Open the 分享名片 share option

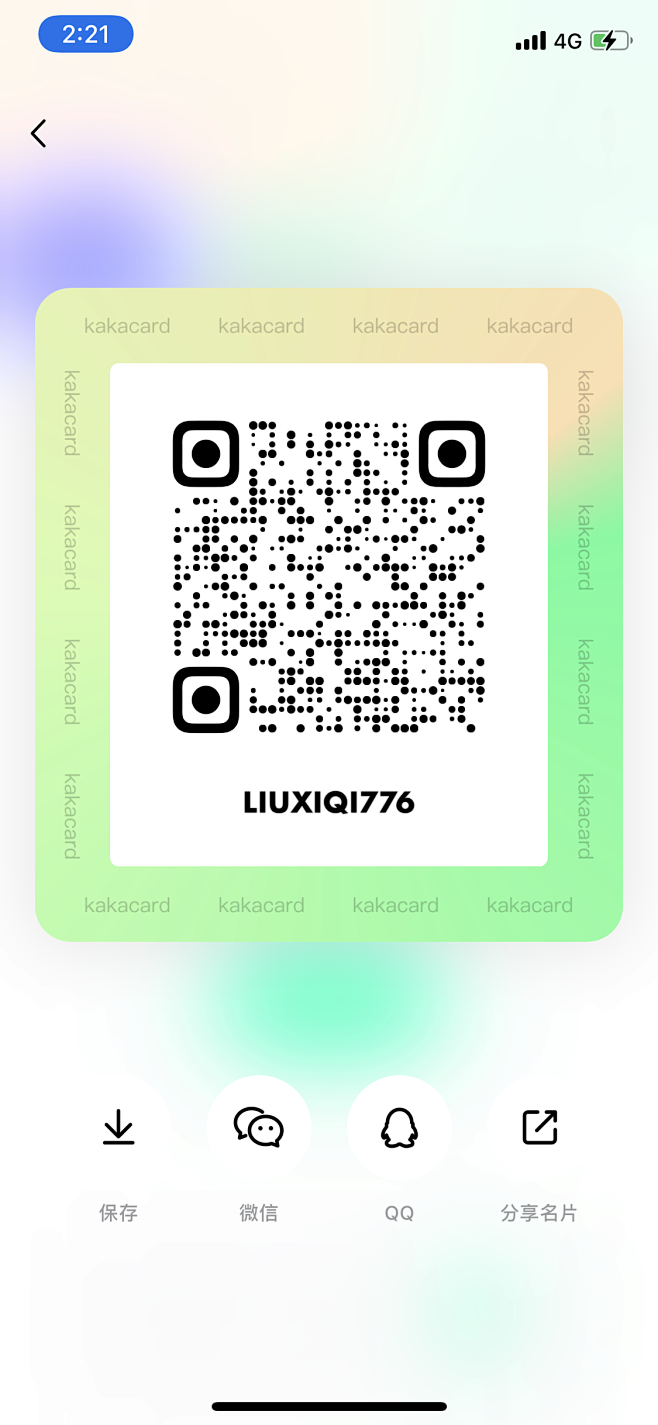click(539, 1128)
